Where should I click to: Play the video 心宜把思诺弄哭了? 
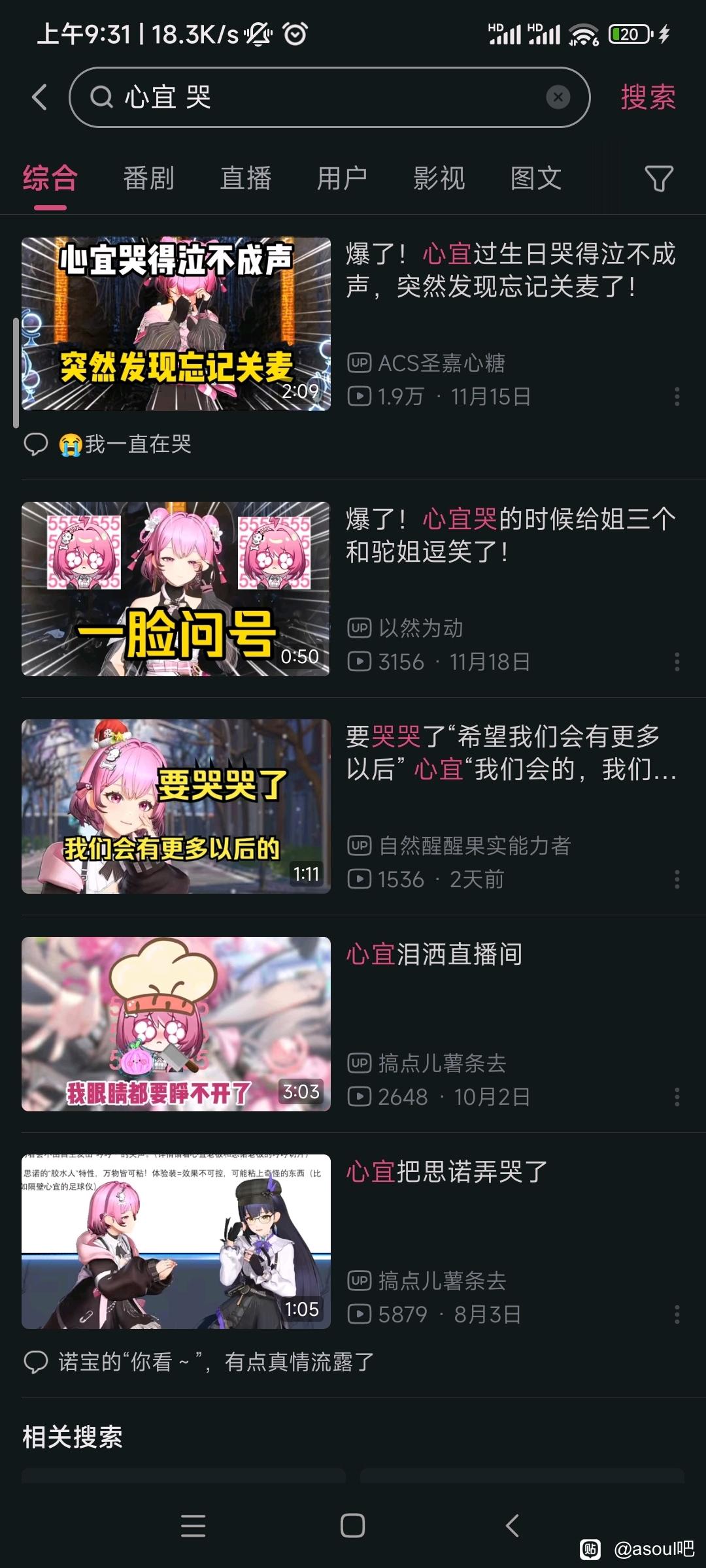point(176,1241)
